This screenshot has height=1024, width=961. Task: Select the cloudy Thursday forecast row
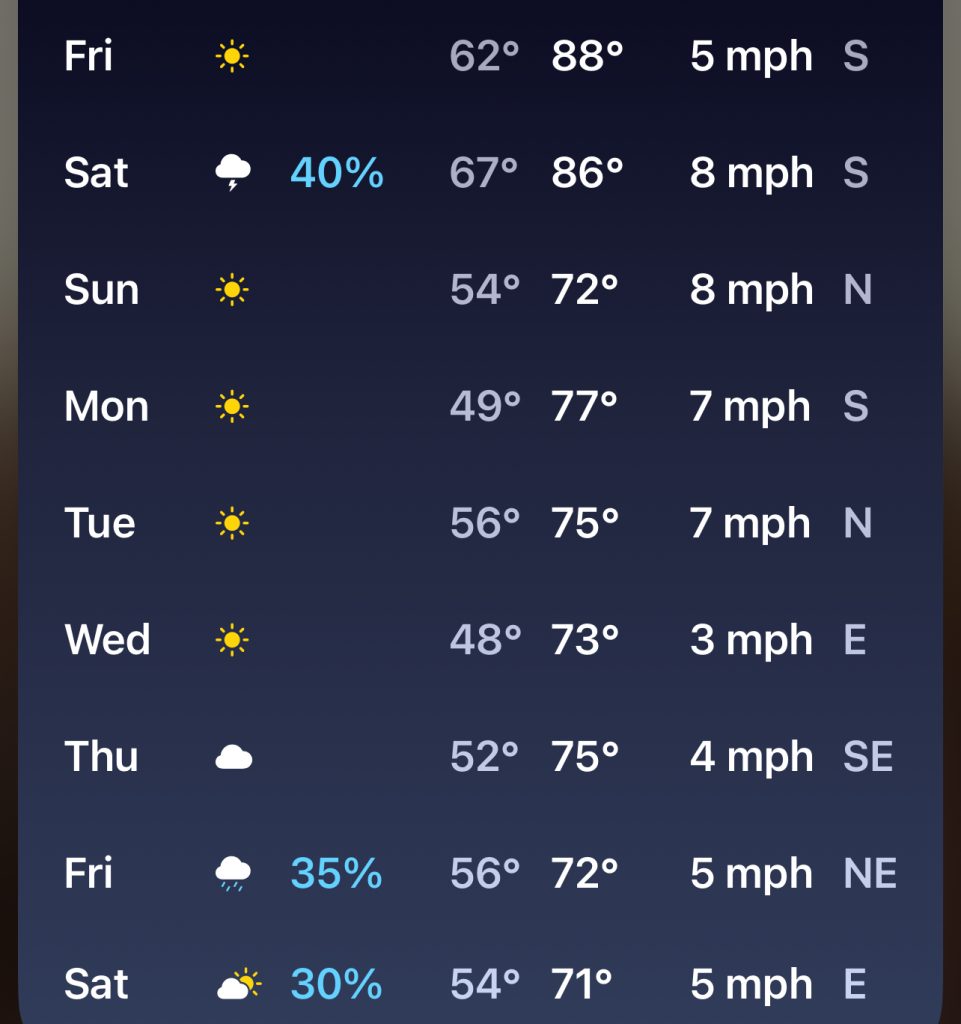pyautogui.click(x=480, y=757)
